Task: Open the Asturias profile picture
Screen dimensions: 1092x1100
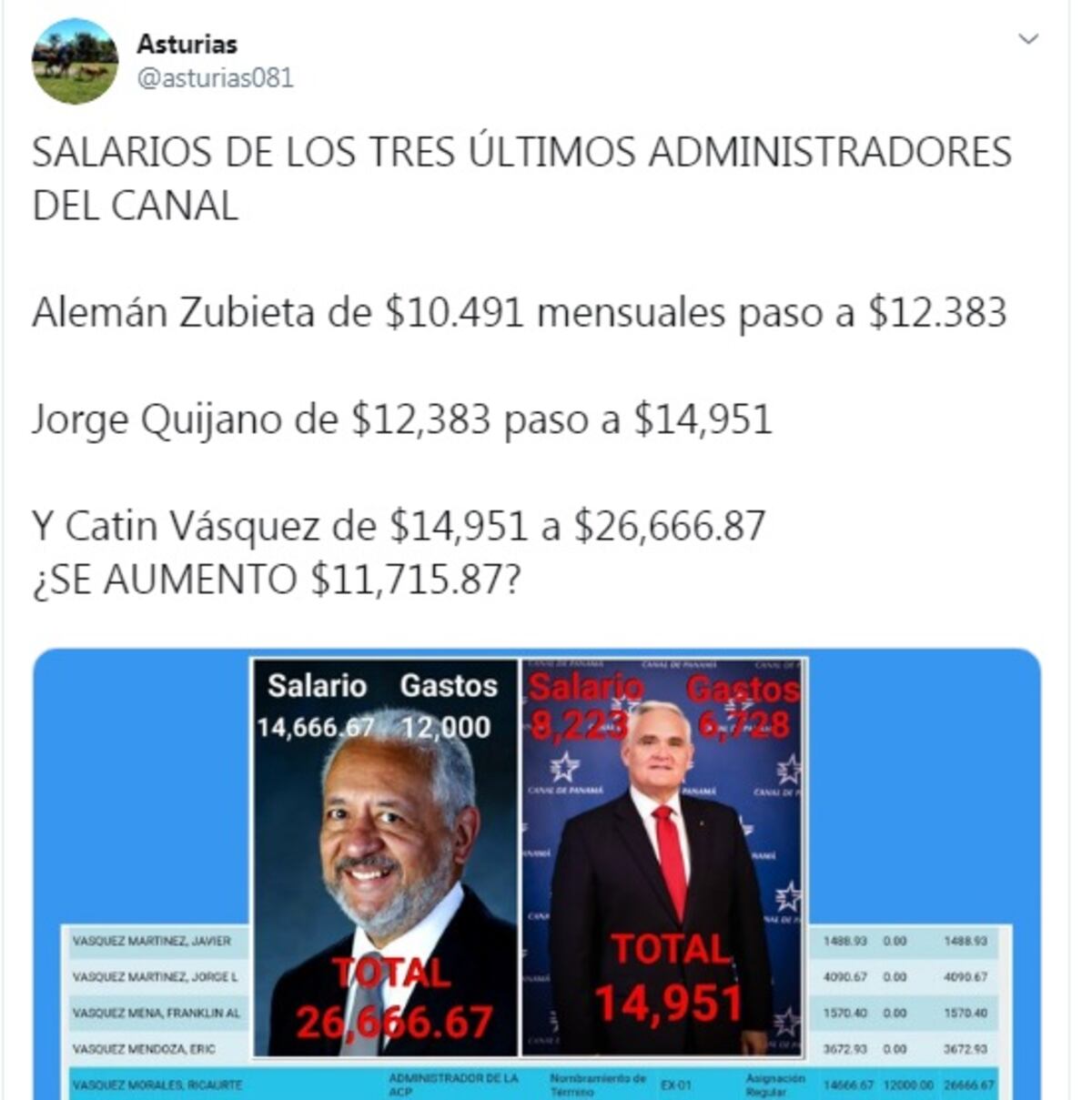Action: 75,61
